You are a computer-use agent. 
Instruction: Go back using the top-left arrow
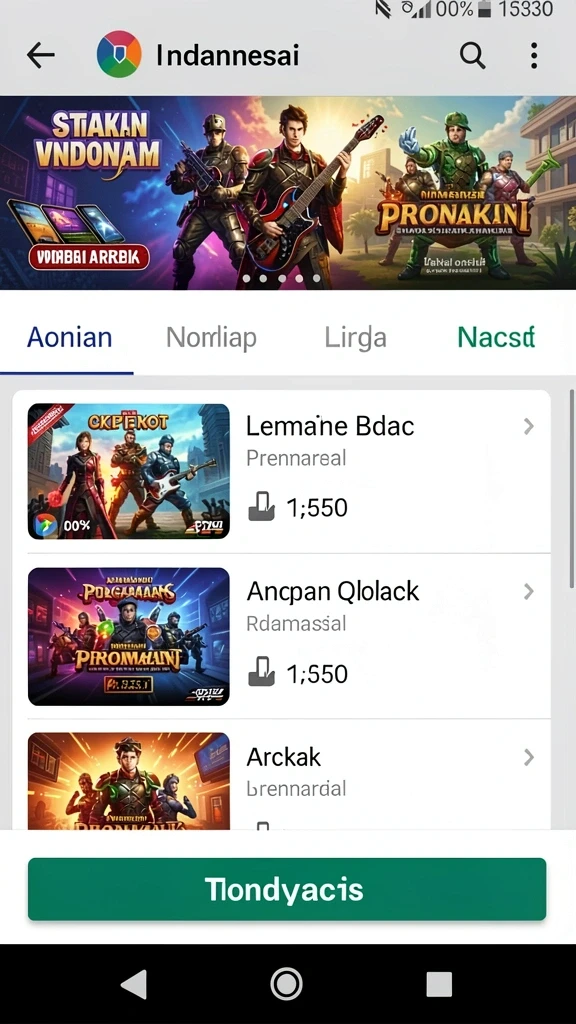click(40, 56)
